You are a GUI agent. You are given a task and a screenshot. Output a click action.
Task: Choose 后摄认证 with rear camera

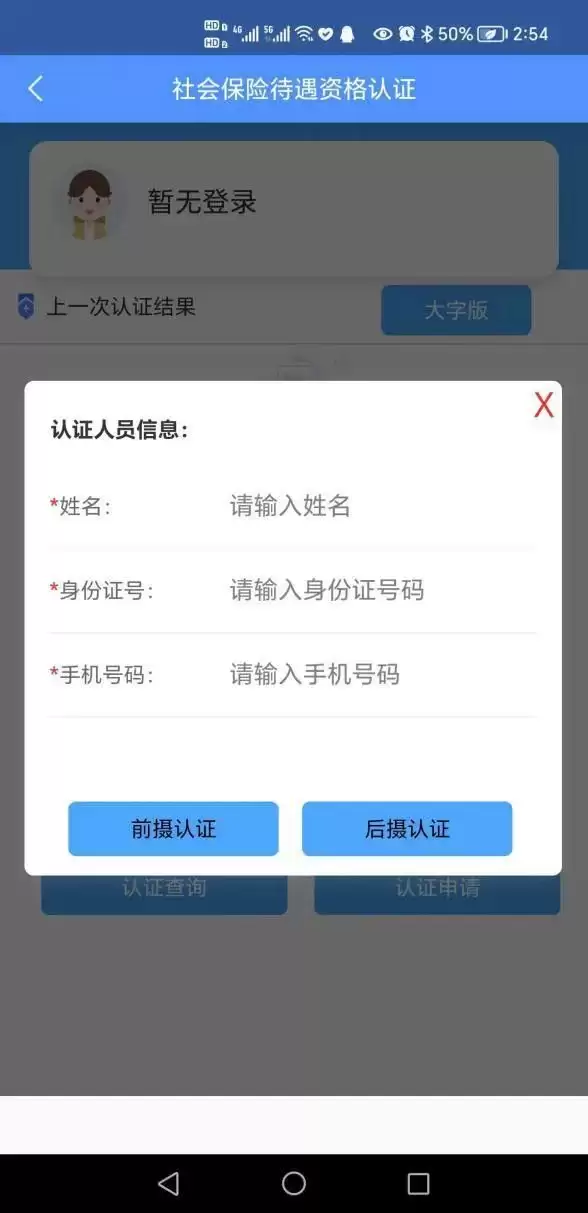point(407,829)
